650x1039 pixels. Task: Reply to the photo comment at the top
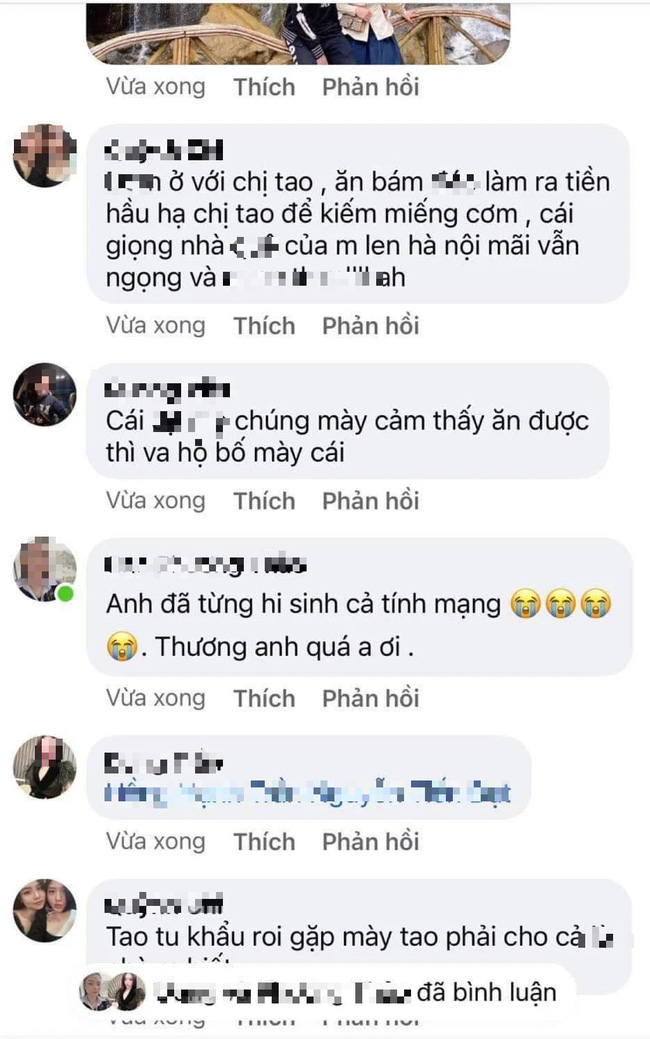pos(370,87)
